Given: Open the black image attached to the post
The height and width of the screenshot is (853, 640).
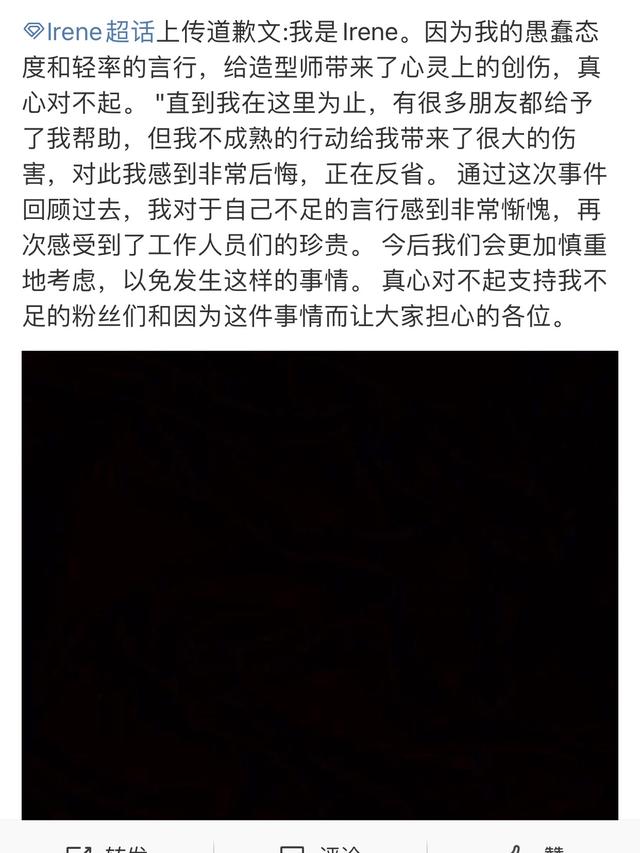Looking at the screenshot, I should tap(320, 585).
